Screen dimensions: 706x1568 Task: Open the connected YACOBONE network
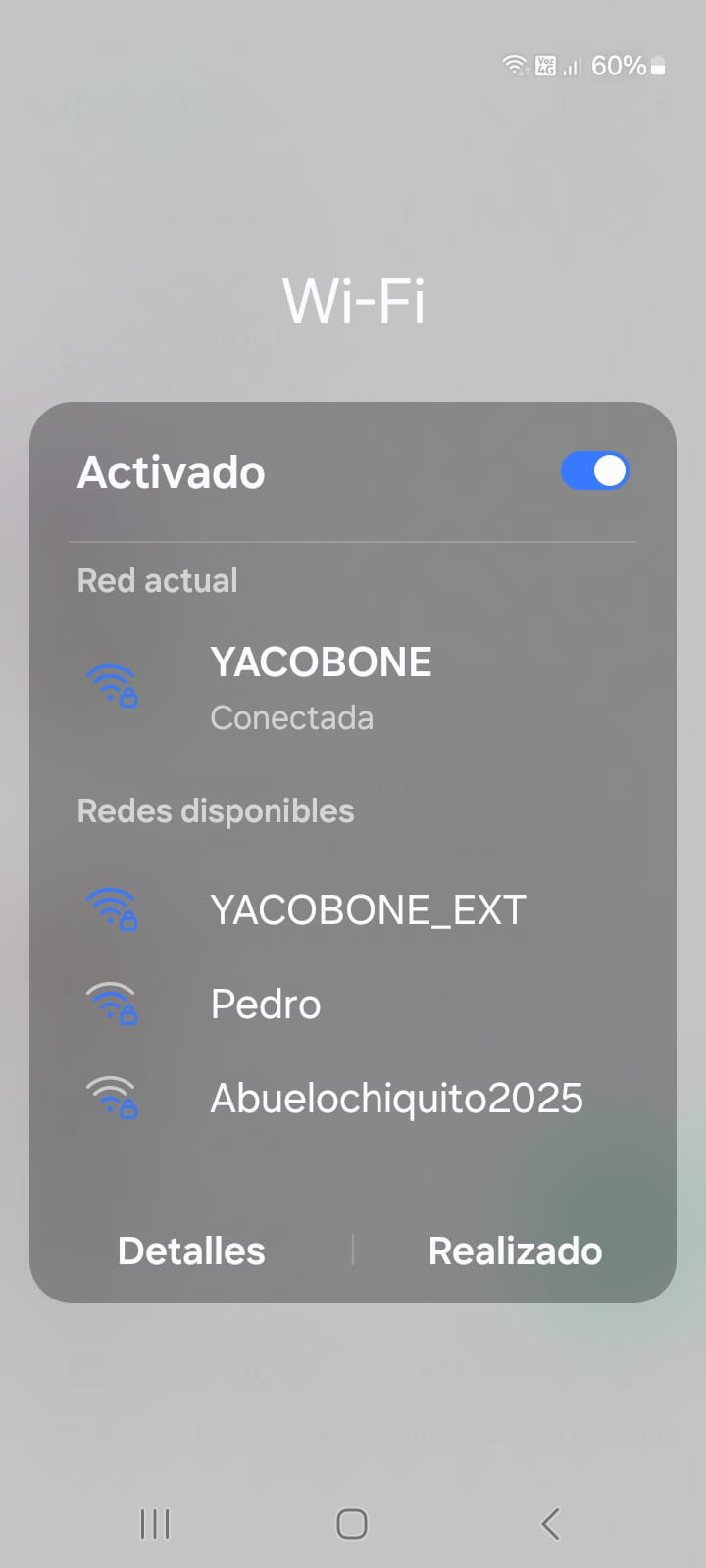coord(321,687)
